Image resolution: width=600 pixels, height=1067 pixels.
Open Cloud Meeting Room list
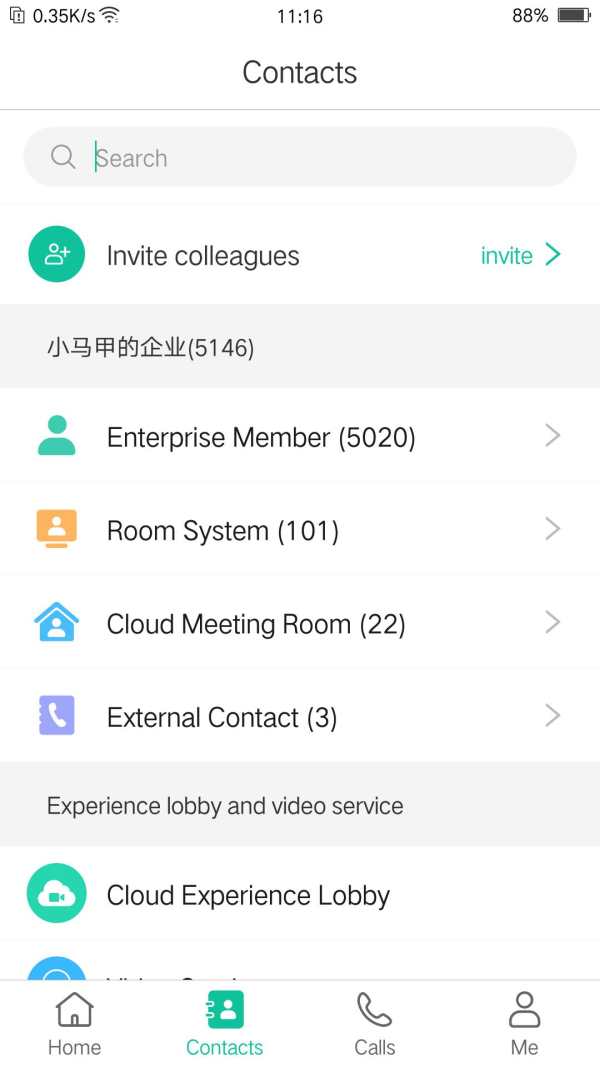(x=300, y=622)
